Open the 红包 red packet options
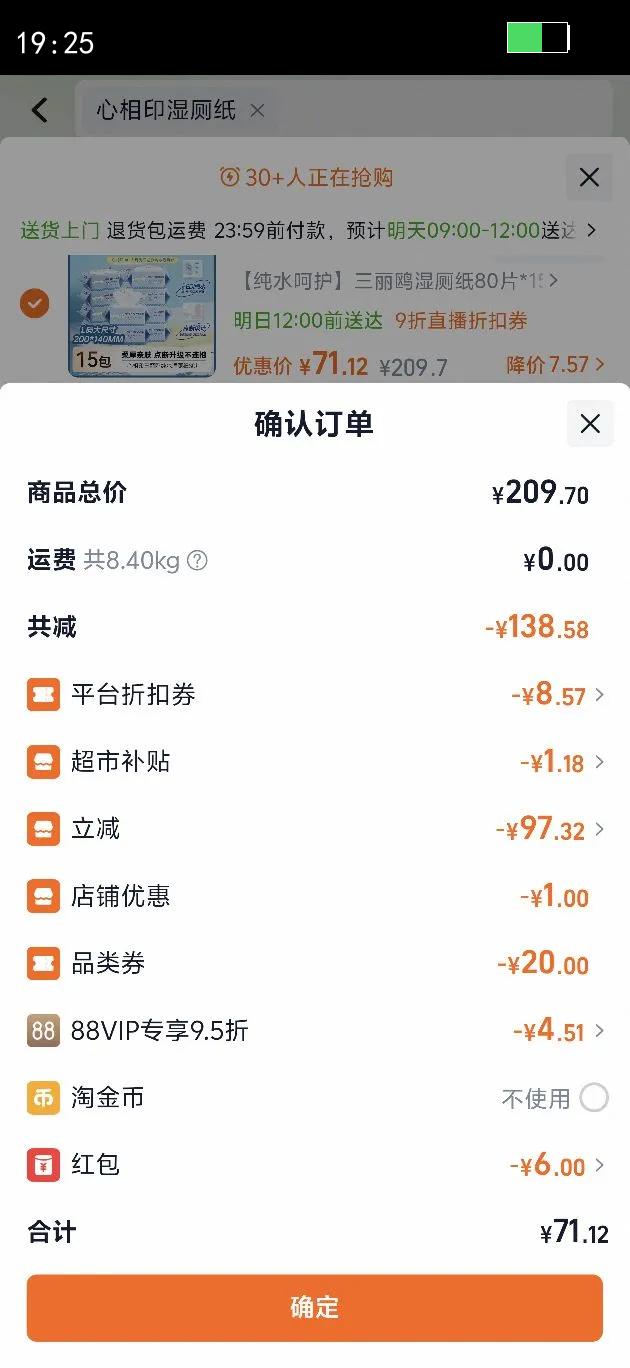This screenshot has height=1368, width=630. tap(558, 1165)
